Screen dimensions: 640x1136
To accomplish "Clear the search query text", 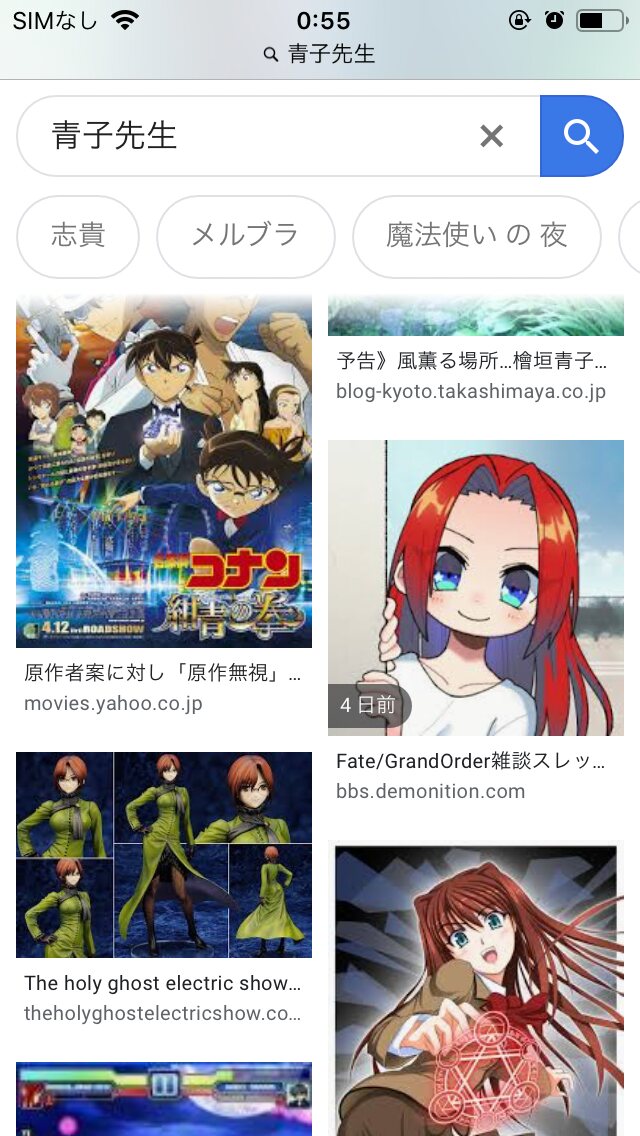I will (x=491, y=136).
